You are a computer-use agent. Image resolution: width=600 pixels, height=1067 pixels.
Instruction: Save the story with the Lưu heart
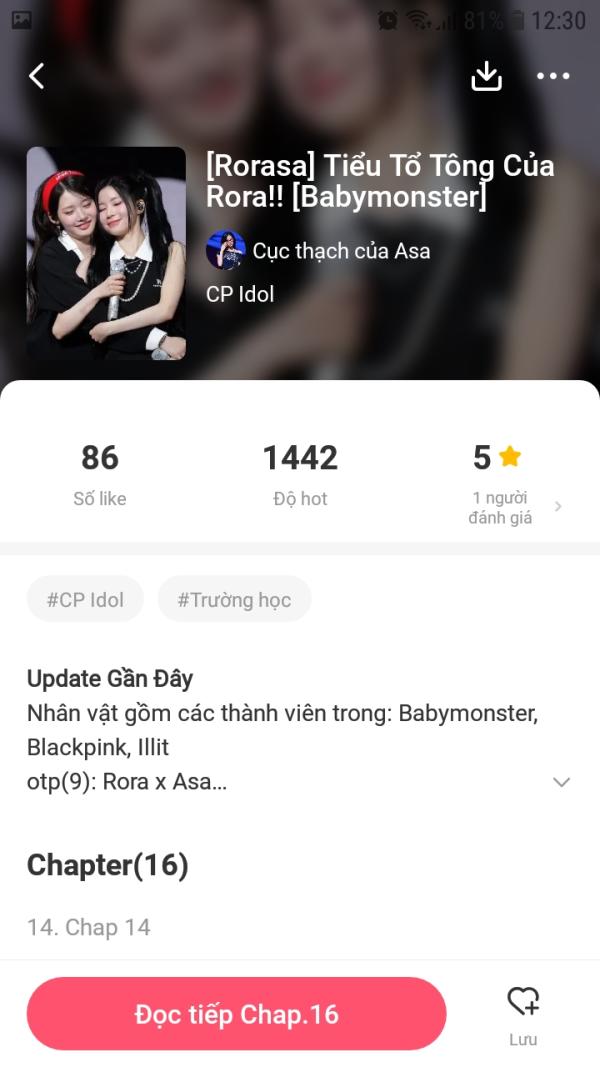point(523,1012)
